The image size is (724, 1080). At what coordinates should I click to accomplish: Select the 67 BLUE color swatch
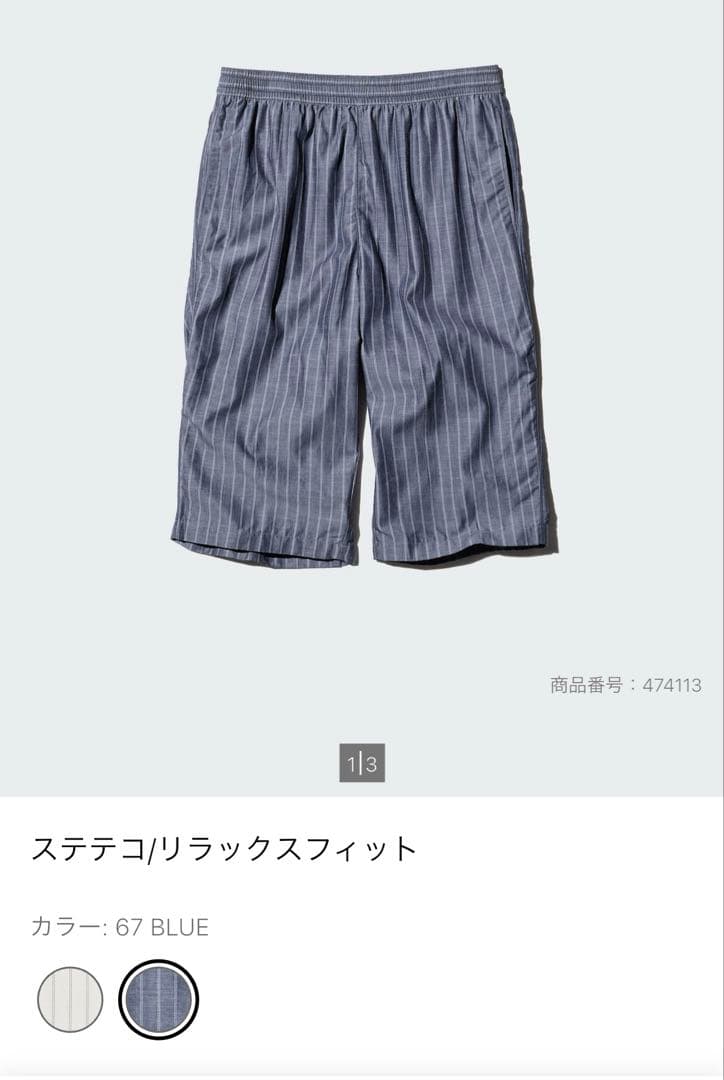coord(158,999)
